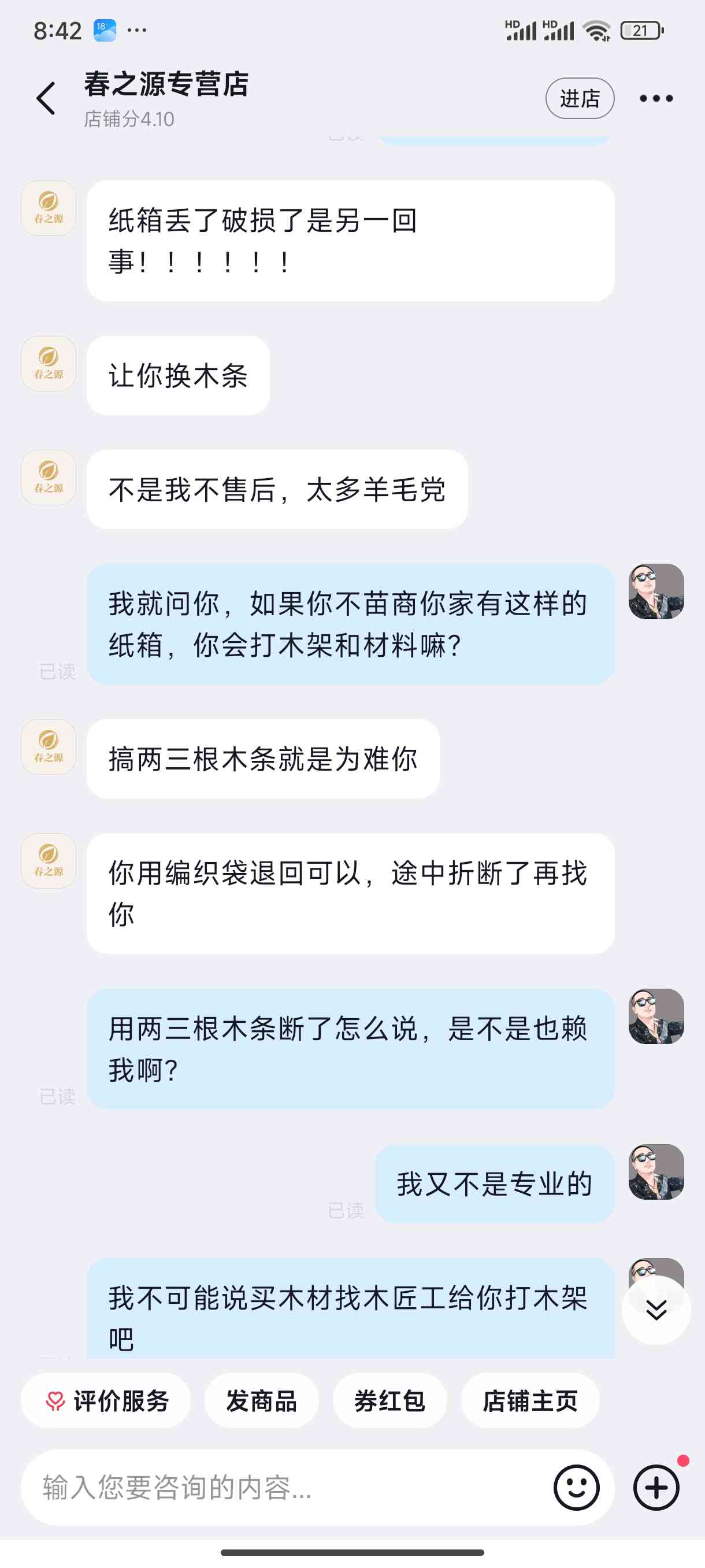Focus the message input field
Image resolution: width=705 pixels, height=1568 pixels.
286,1487
